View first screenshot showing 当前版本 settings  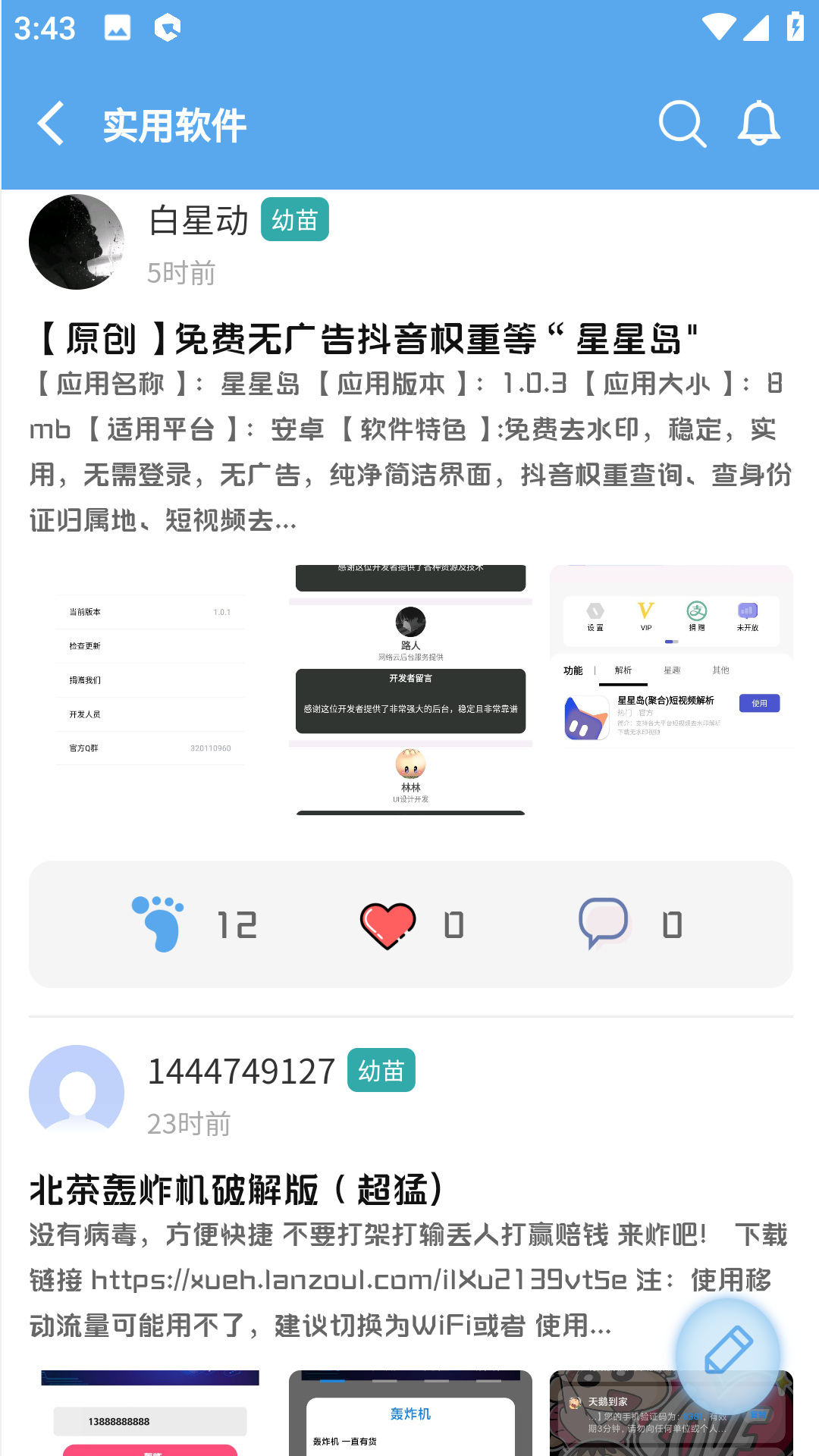150,689
